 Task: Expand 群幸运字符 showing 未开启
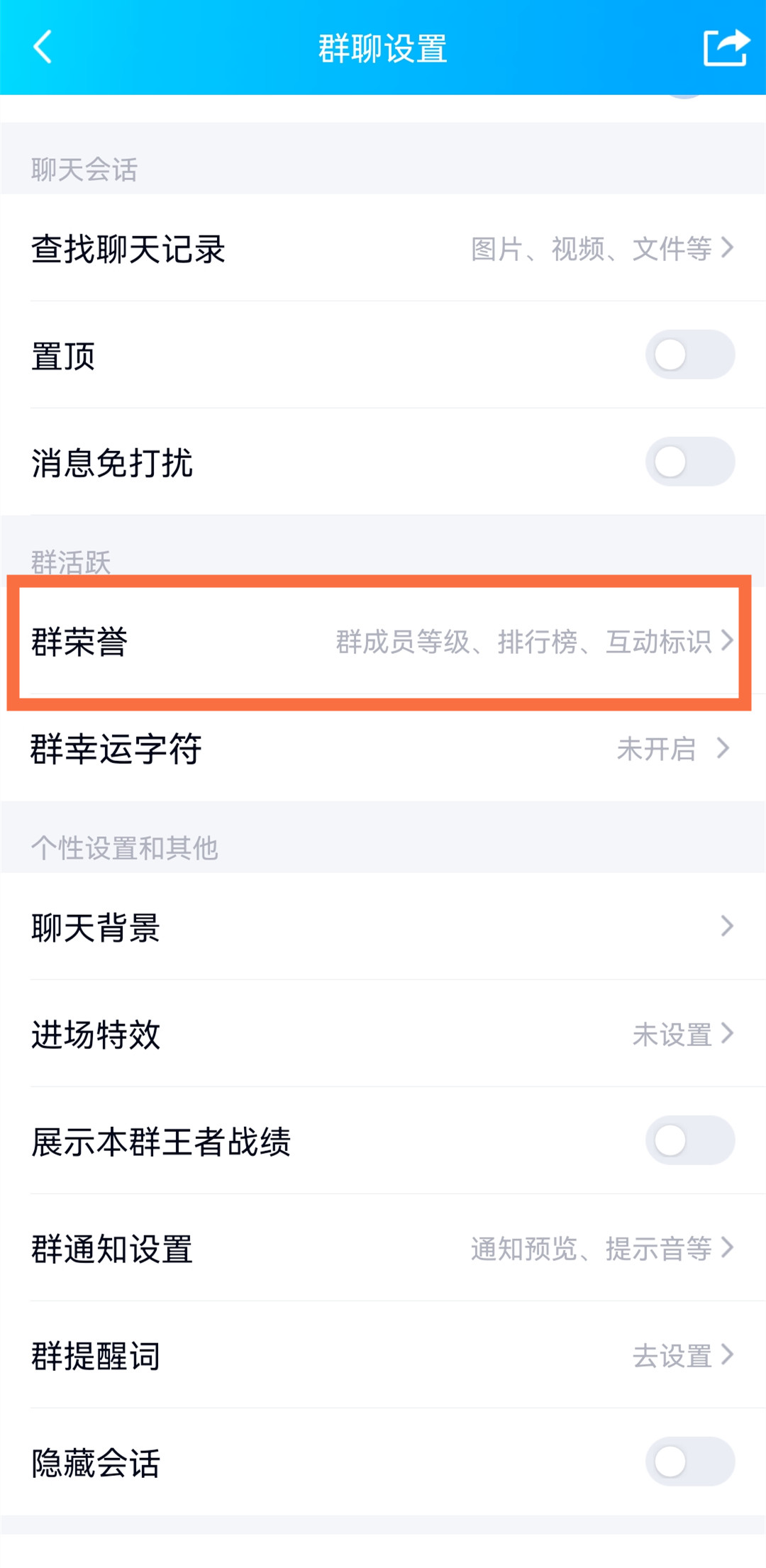coord(383,748)
